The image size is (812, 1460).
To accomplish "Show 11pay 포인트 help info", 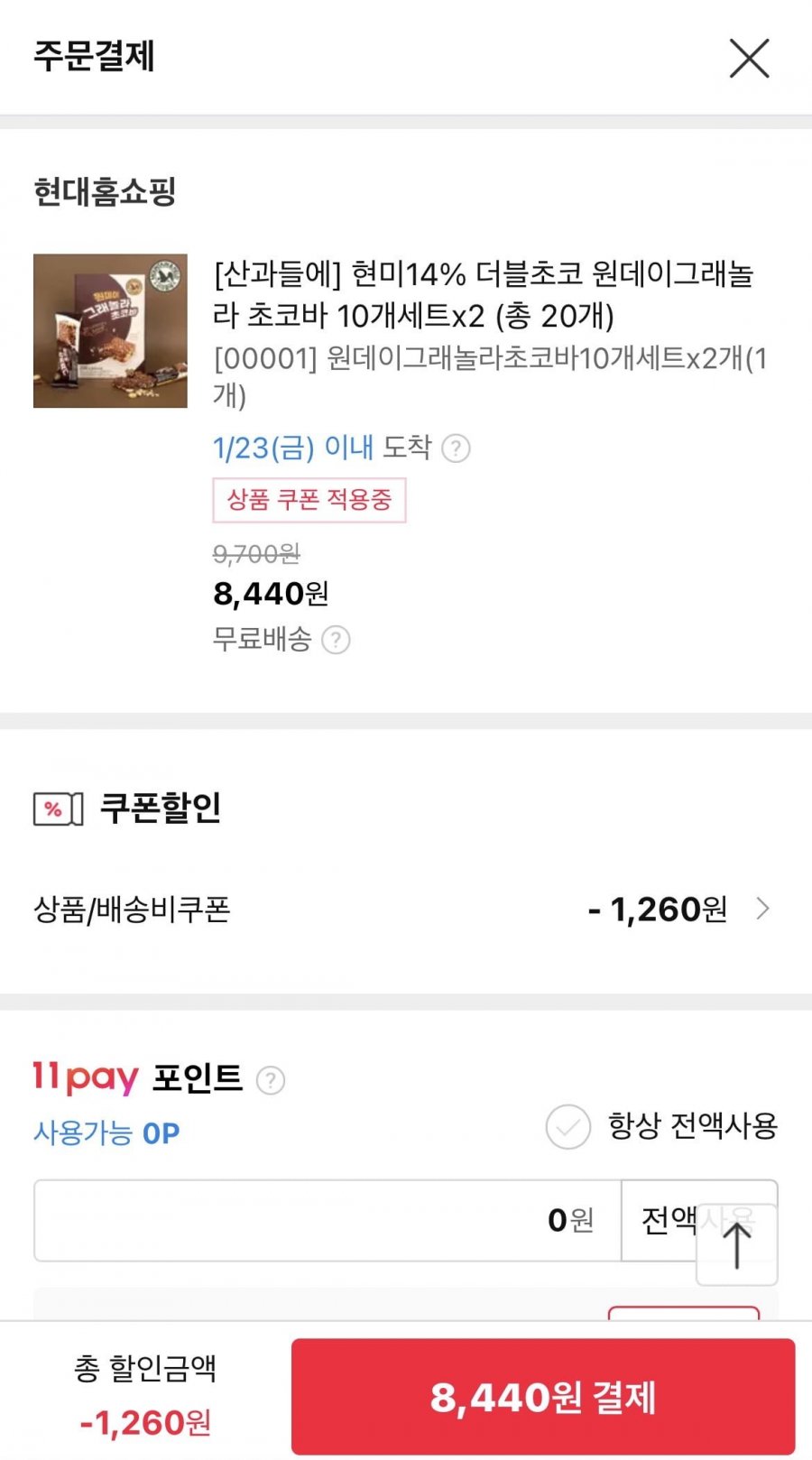I will [271, 1080].
